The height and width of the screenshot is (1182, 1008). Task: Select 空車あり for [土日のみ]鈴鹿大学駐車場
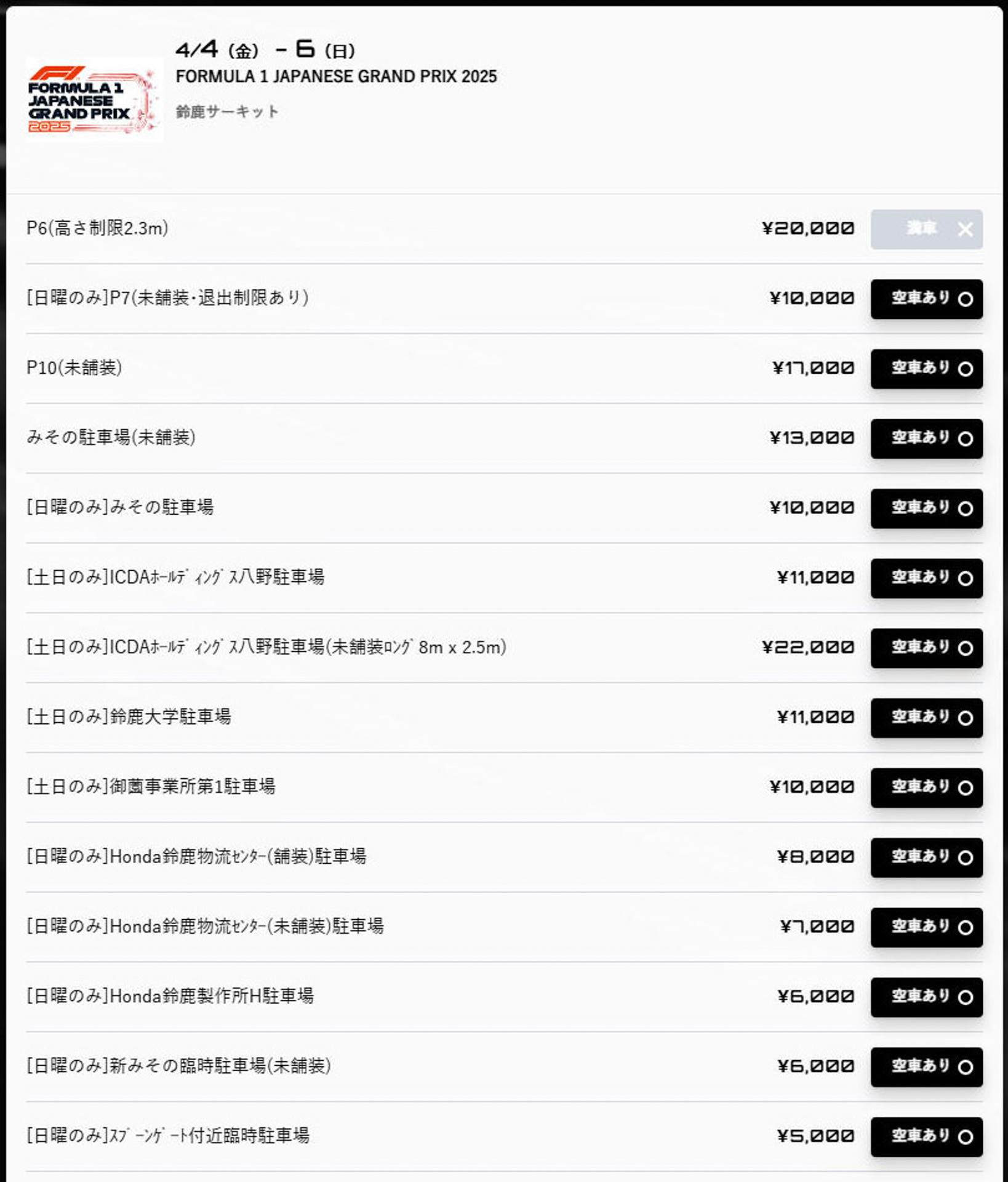pos(926,718)
